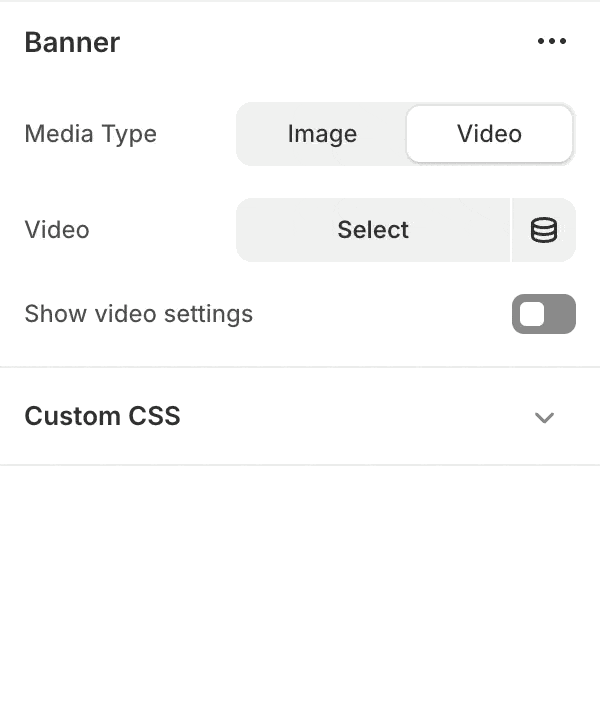This screenshot has width=600, height=720.
Task: Switch Media Type to Image
Action: [x=322, y=134]
